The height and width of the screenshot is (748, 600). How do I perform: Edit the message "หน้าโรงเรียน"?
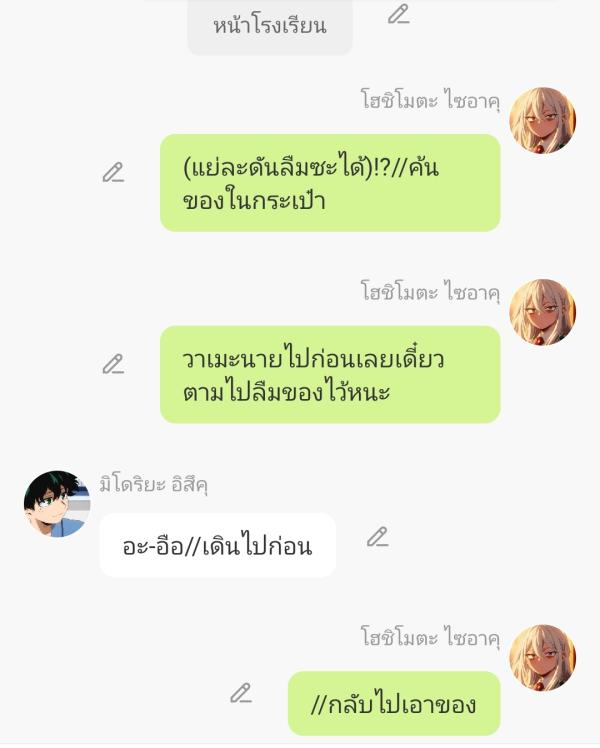point(398,15)
